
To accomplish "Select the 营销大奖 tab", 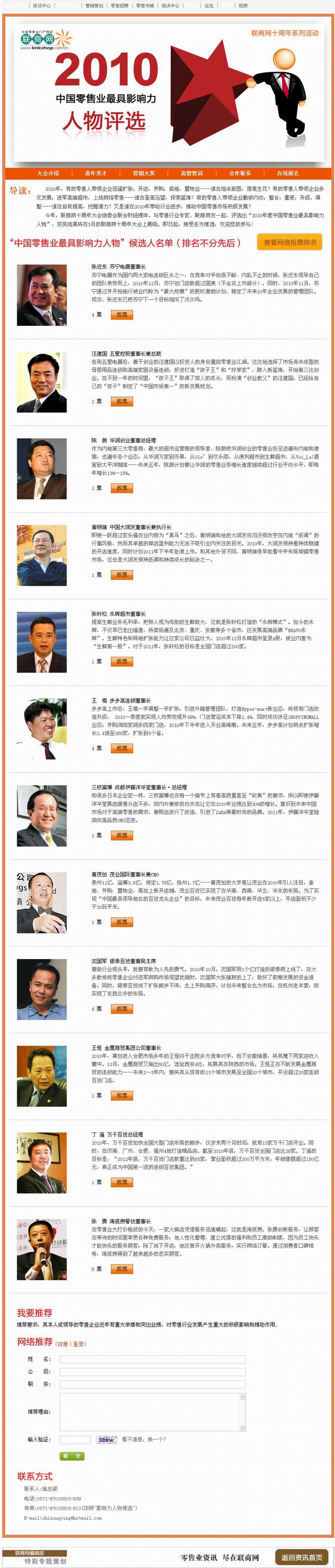I will 144,174.
